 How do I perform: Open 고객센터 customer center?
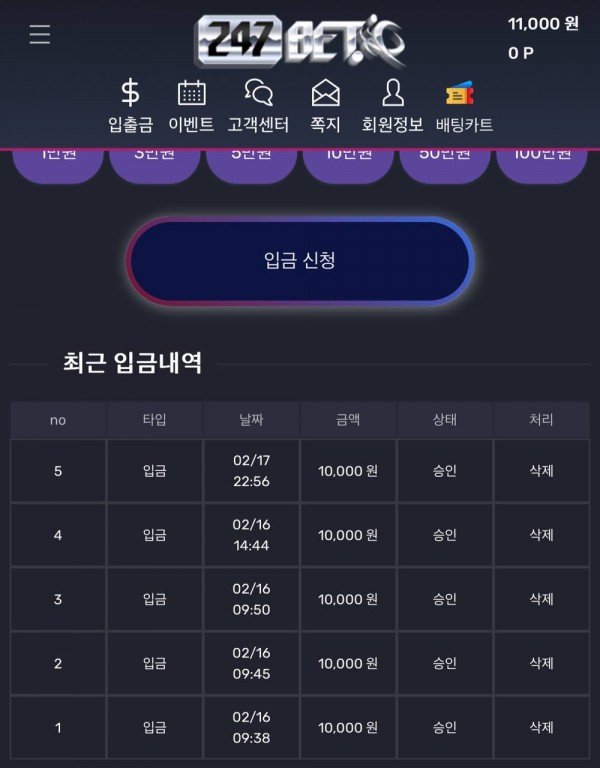pyautogui.click(x=258, y=107)
